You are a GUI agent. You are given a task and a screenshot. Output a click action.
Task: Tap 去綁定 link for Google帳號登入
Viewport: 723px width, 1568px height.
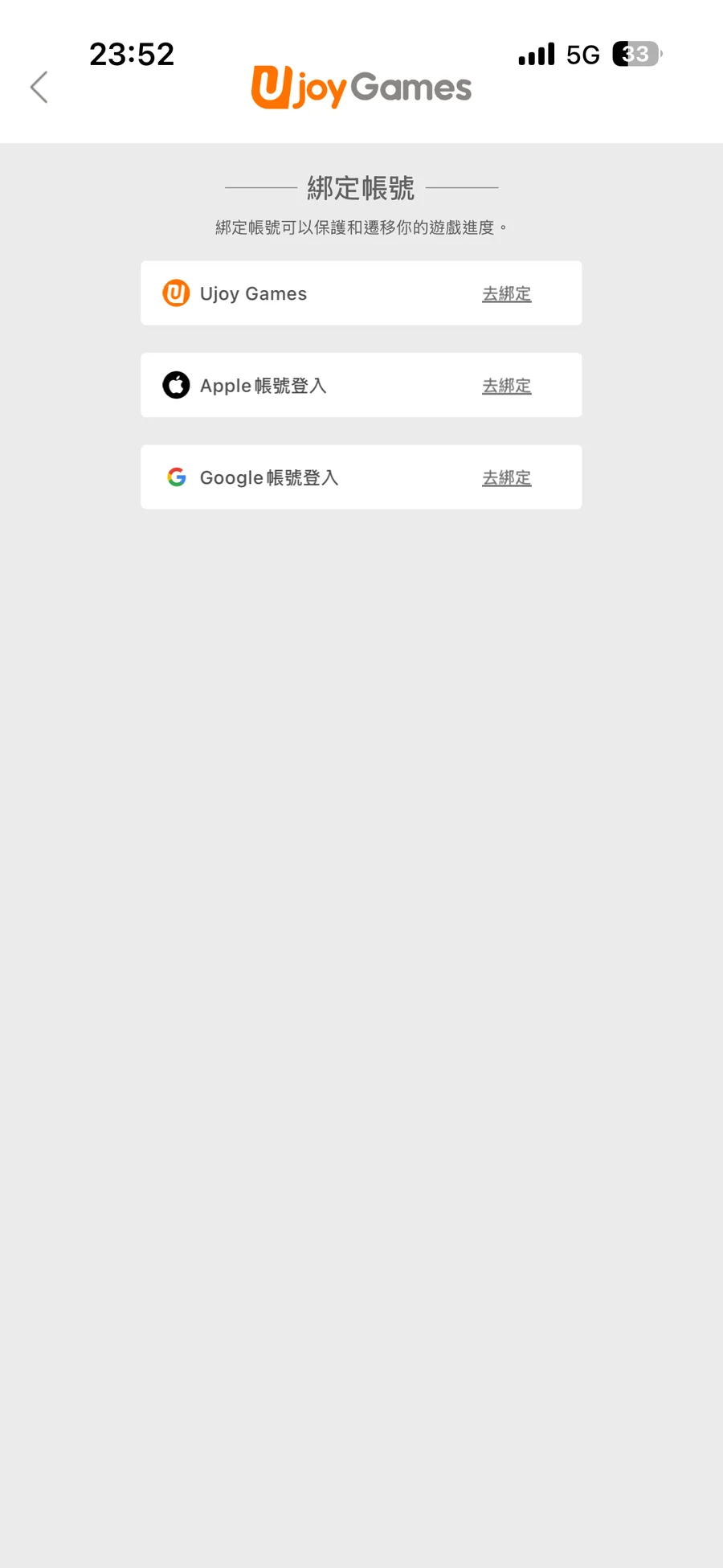point(506,478)
